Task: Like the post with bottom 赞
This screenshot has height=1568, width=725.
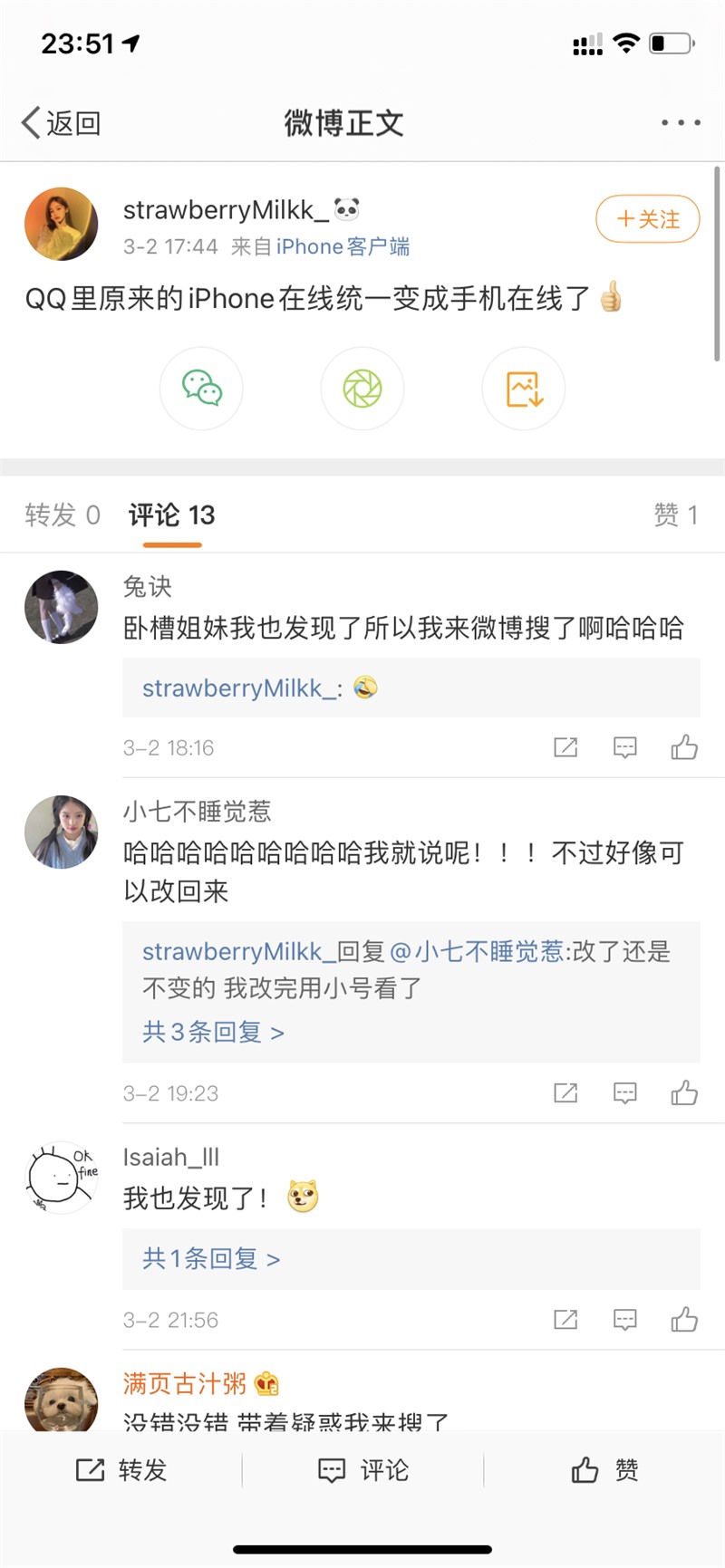Action: [604, 1469]
